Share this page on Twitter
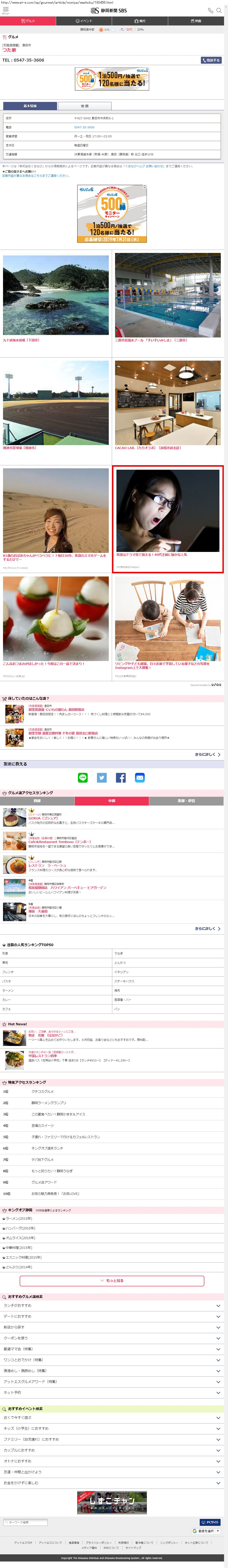Viewport: 228px width, 1568px height. [102, 777]
